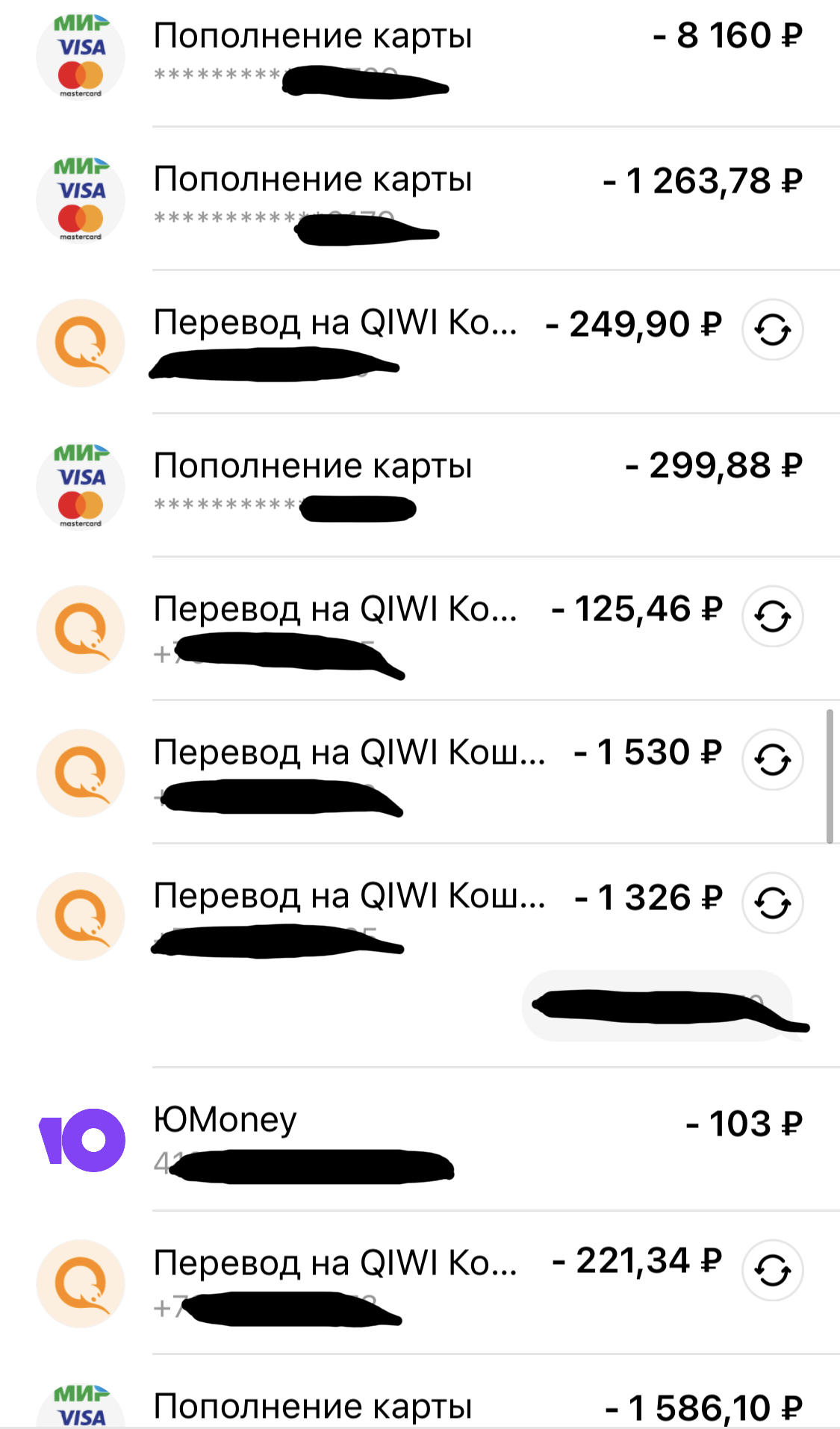Repeat the 249,90 ₽ QIWI transfer

772,329
